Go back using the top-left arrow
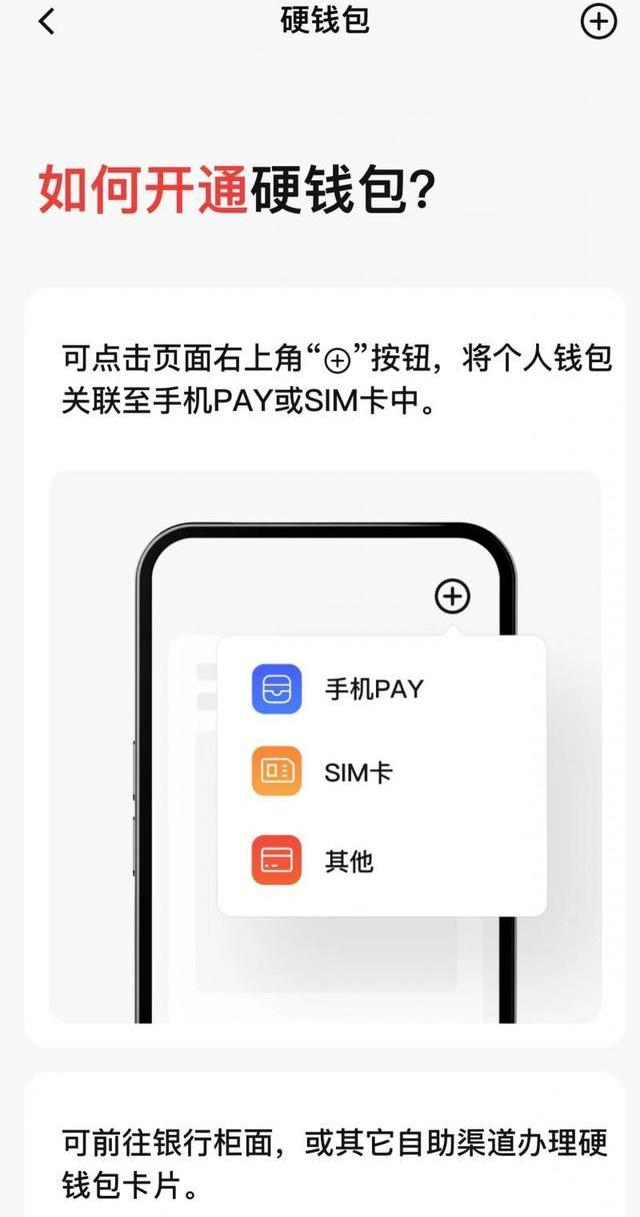640x1217 pixels. coord(46,22)
